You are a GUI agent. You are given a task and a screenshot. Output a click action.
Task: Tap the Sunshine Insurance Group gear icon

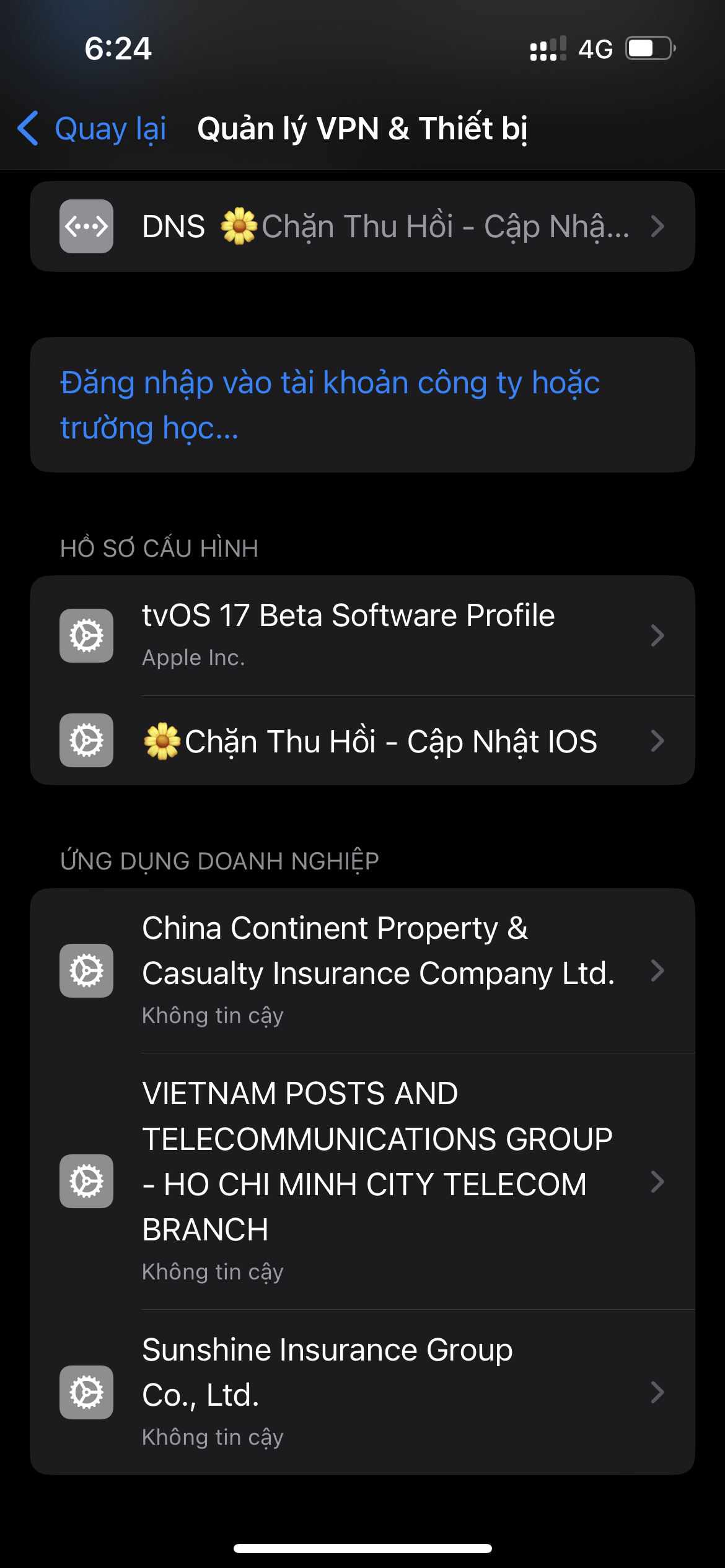point(86,1393)
